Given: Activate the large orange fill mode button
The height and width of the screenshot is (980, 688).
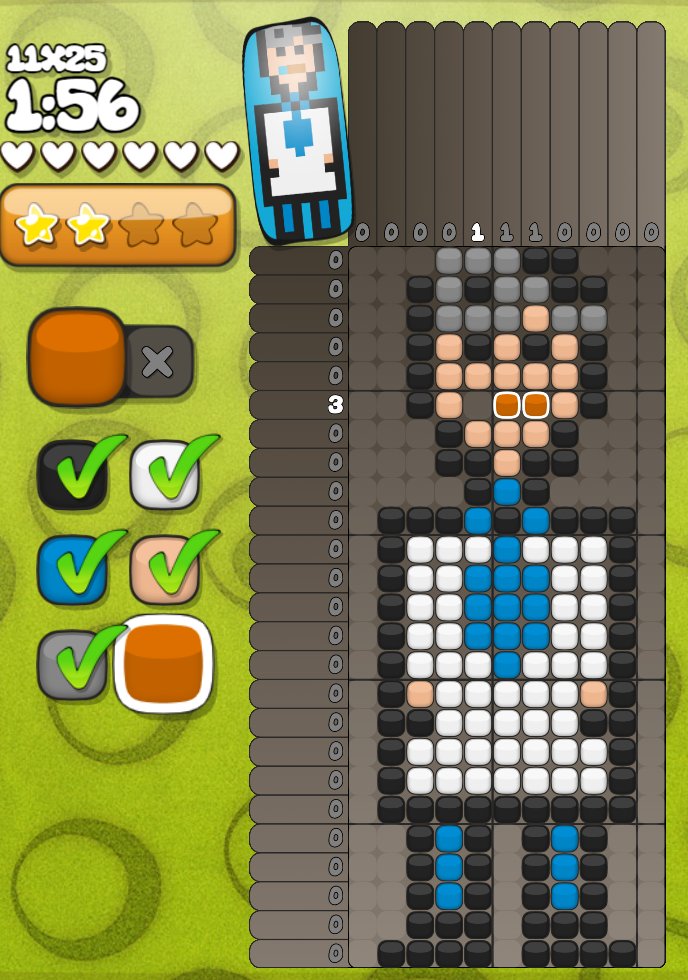Looking at the screenshot, I should click(x=77, y=357).
